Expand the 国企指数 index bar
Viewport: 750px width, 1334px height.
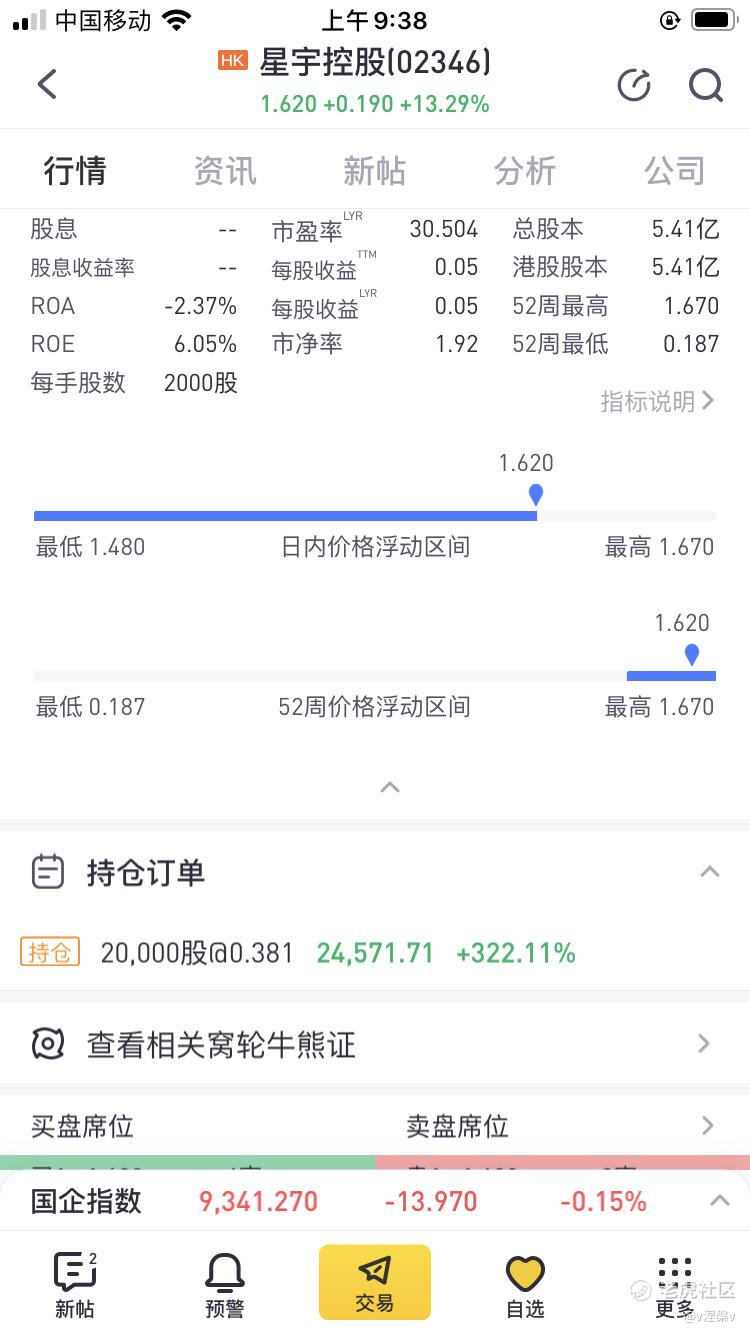pyautogui.click(x=719, y=1200)
